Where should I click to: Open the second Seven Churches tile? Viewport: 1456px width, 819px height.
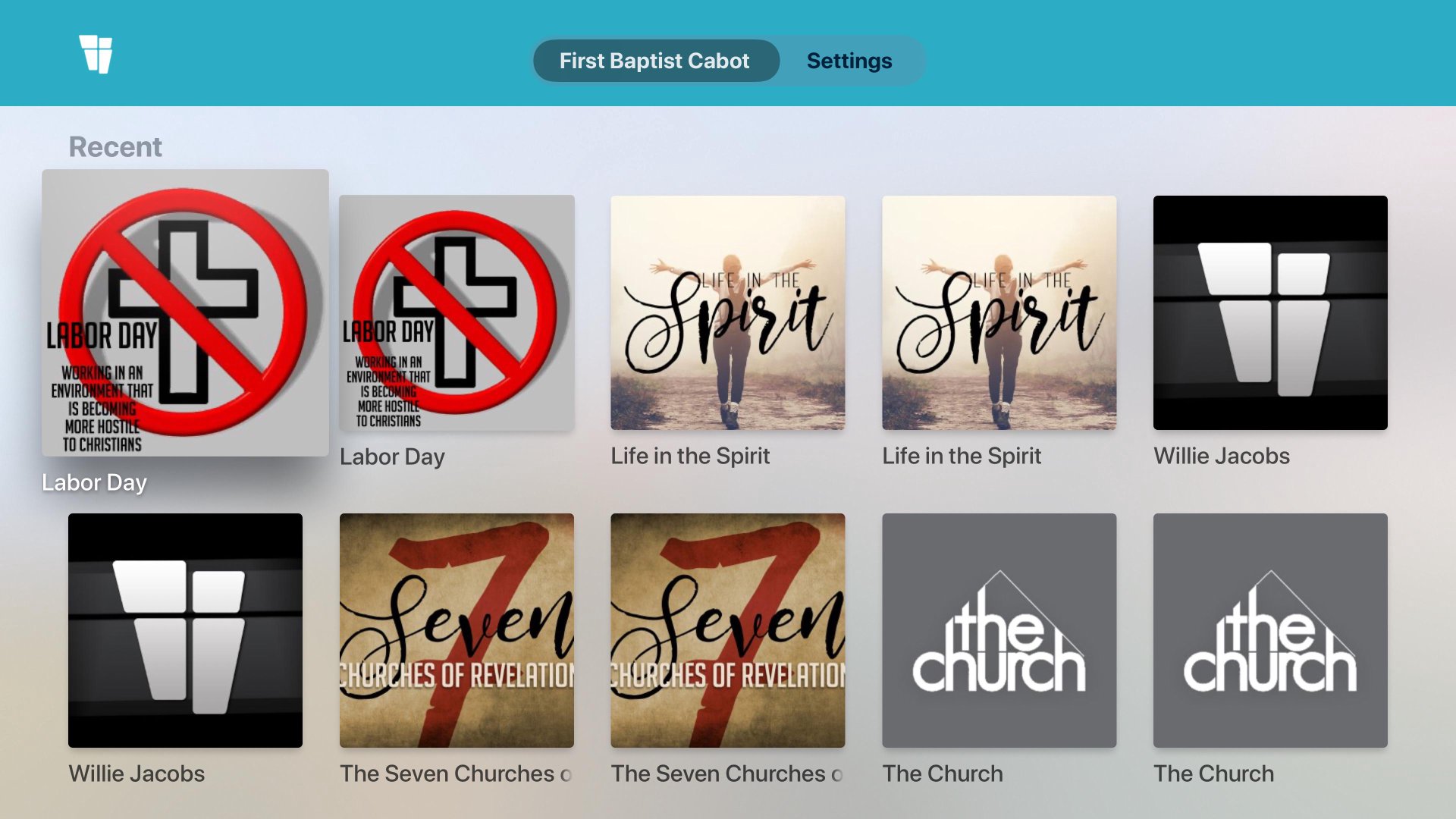[x=727, y=630]
